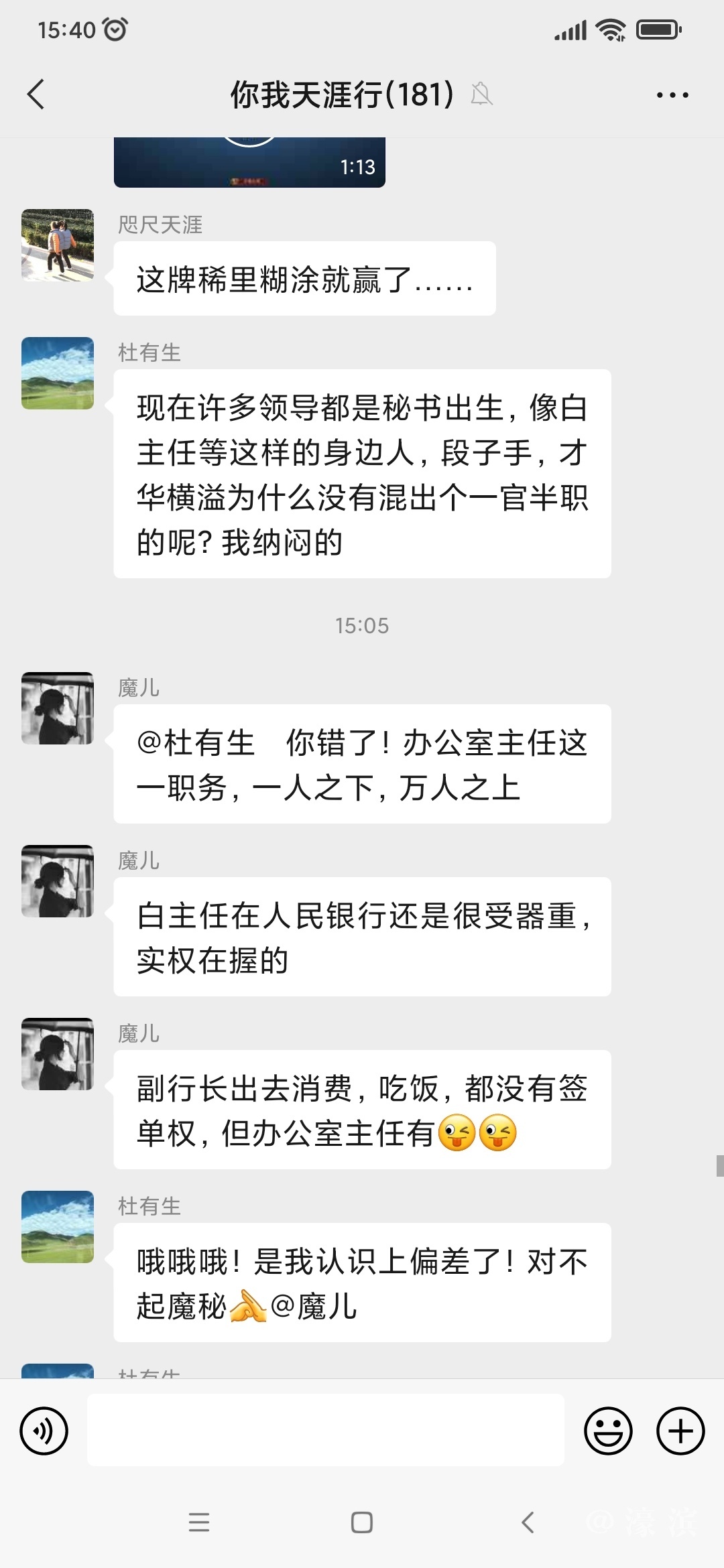
Task: Open group chat info via the three-dot menu
Action: pyautogui.click(x=672, y=95)
